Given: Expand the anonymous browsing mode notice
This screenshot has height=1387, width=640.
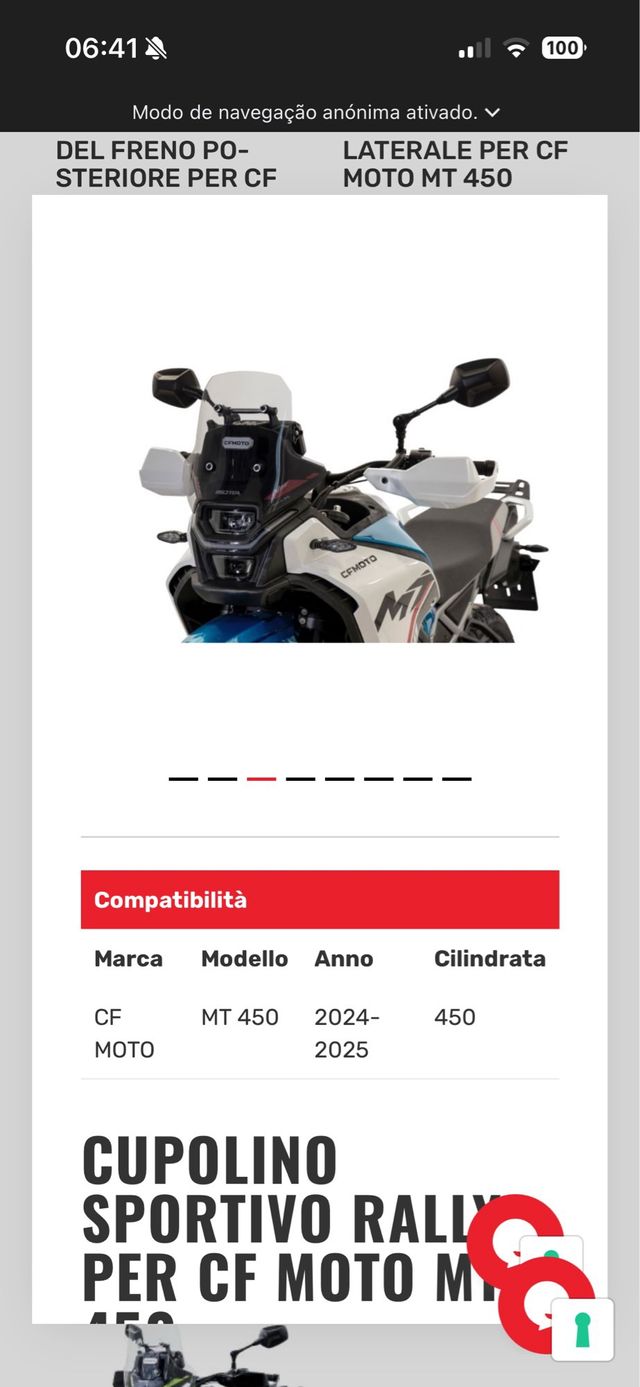Looking at the screenshot, I should pyautogui.click(x=316, y=113).
